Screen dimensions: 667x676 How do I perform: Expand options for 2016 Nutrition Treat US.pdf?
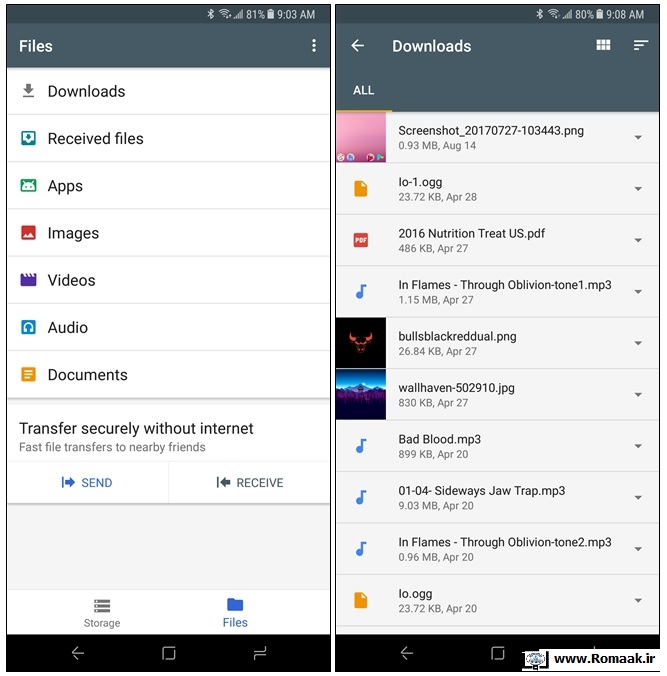tap(638, 241)
